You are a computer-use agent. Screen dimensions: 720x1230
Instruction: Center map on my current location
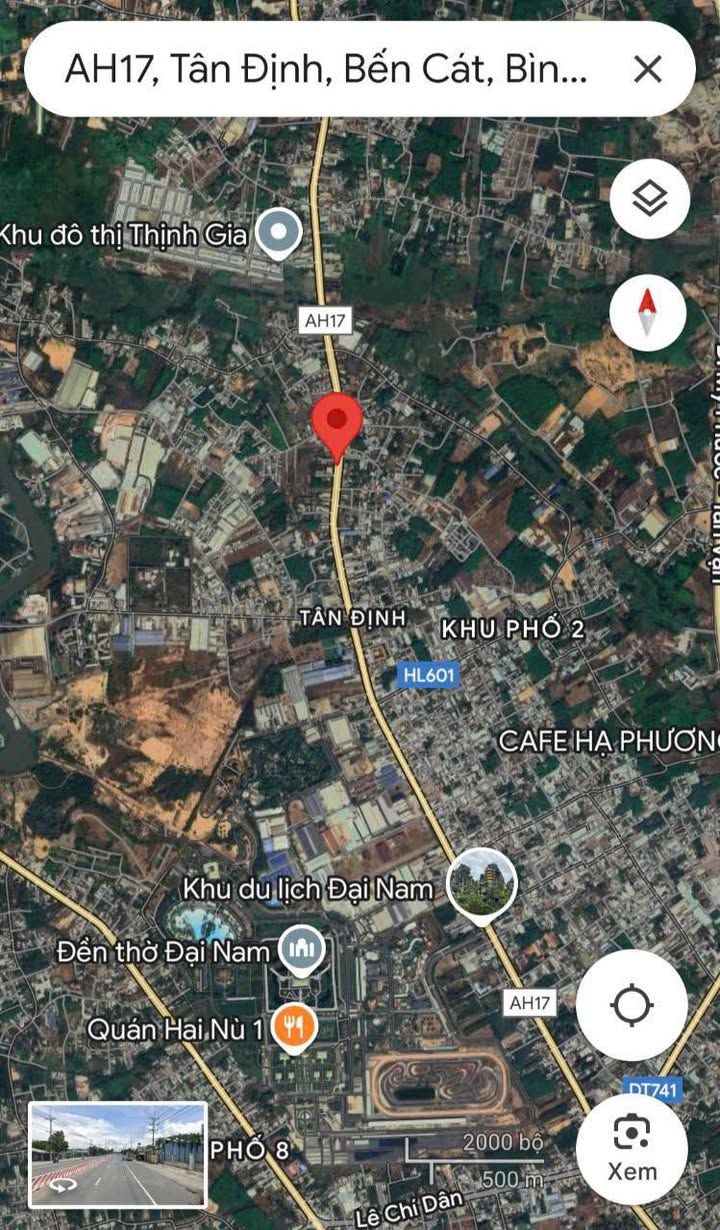[632, 1005]
